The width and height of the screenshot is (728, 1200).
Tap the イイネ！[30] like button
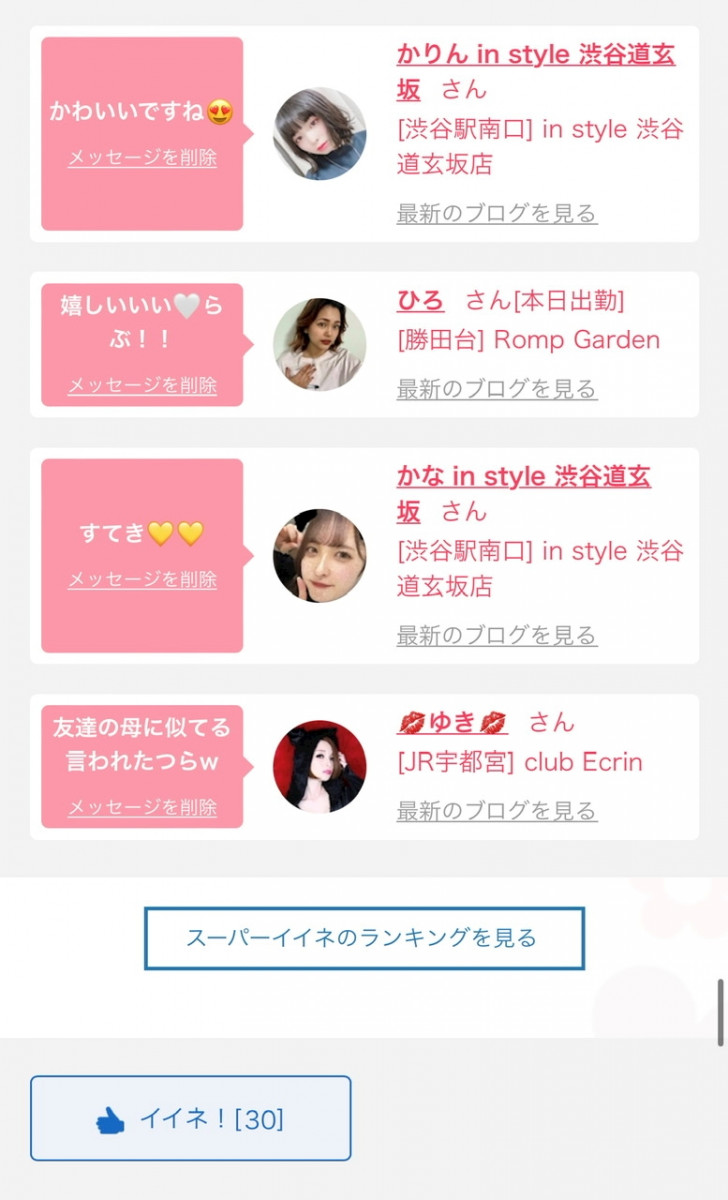tap(190, 1119)
